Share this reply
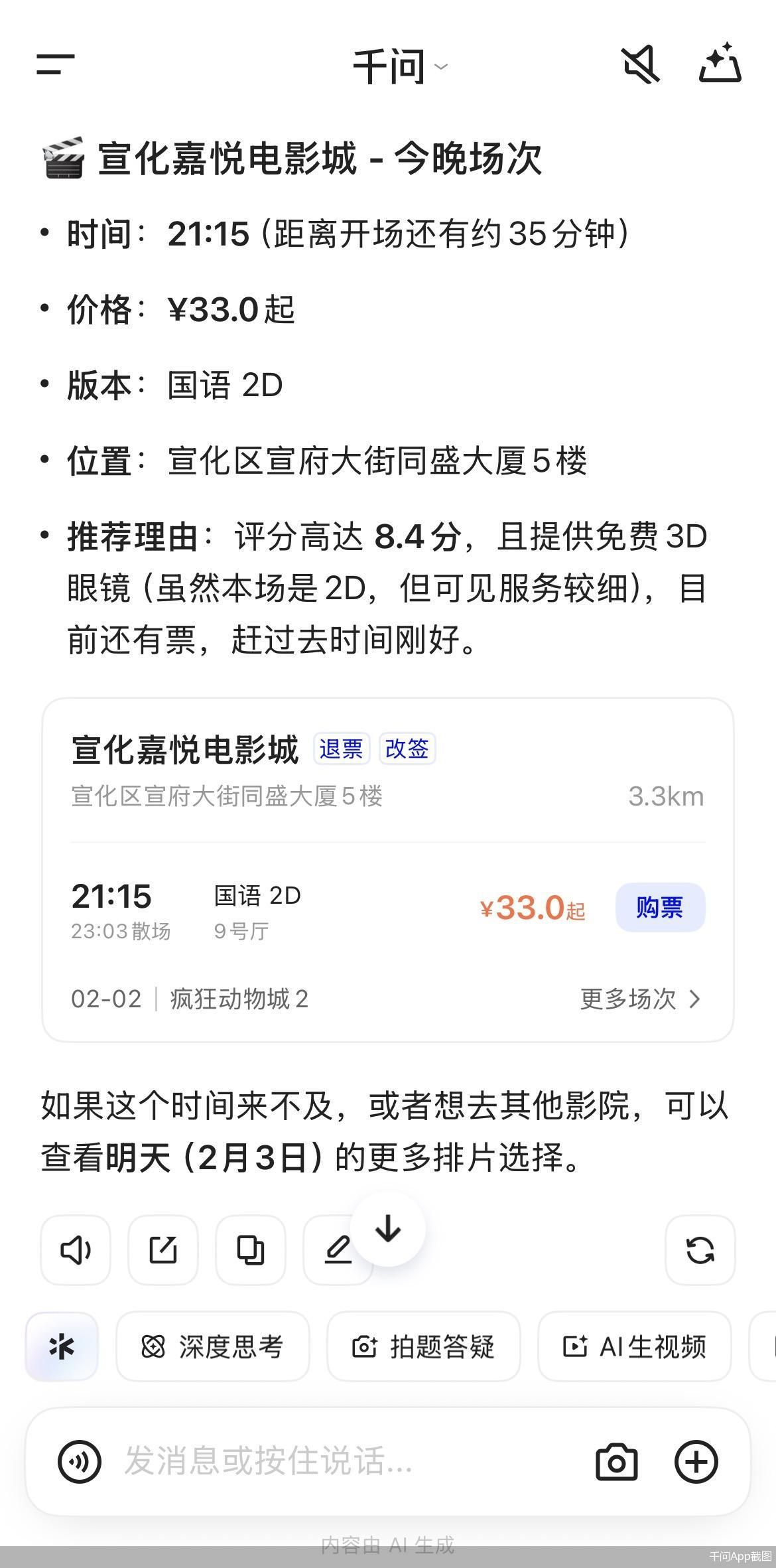The width and height of the screenshot is (776, 1568). click(162, 1250)
